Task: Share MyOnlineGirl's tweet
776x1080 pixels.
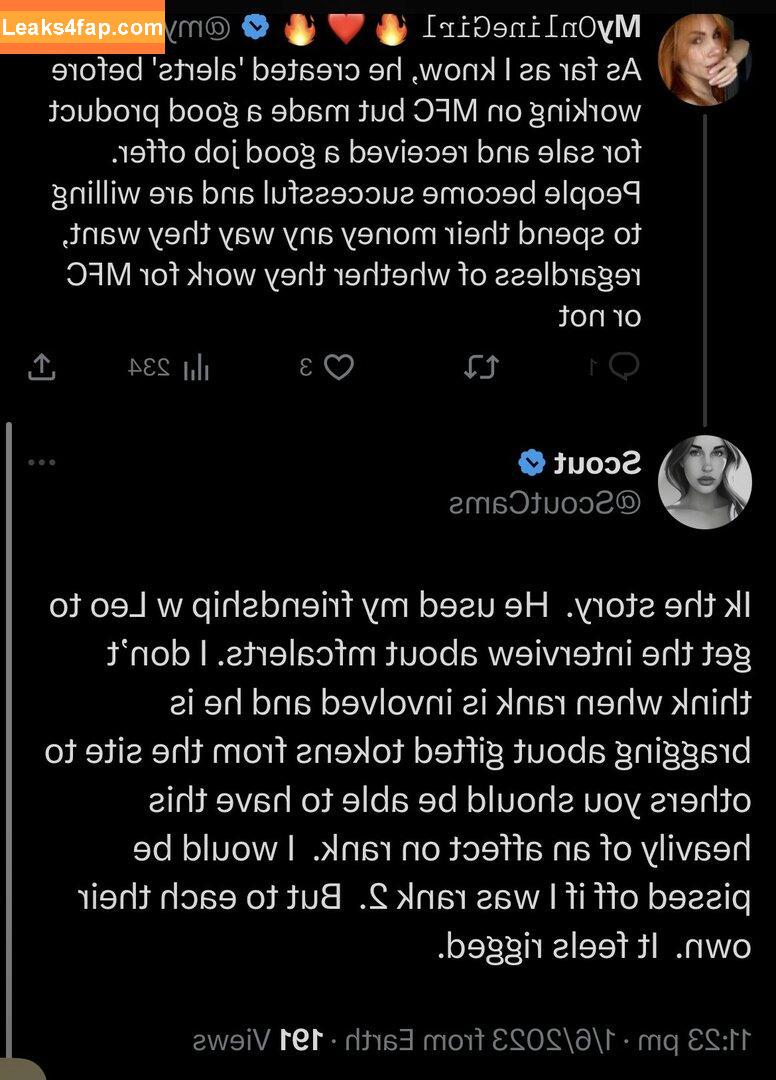Action: tap(41, 368)
